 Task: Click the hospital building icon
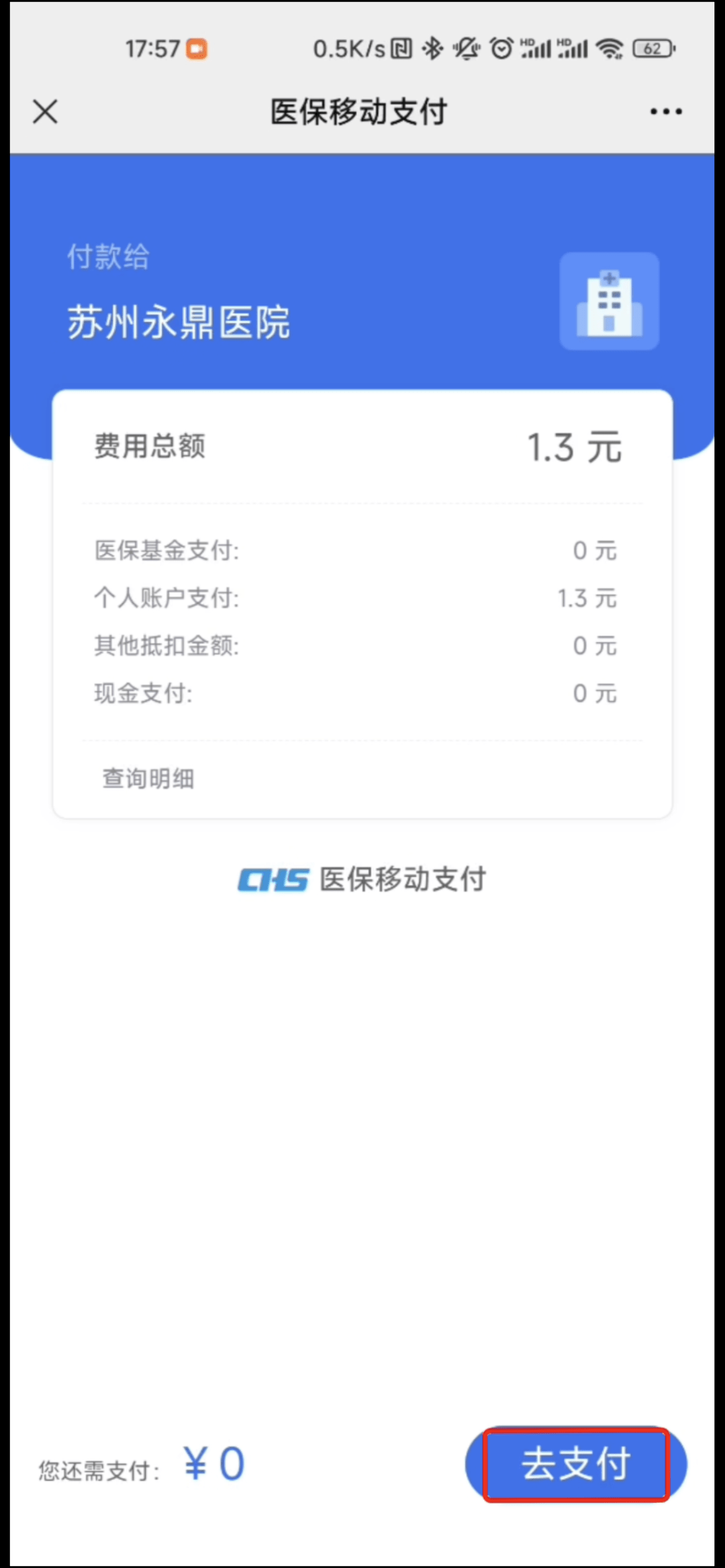pyautogui.click(x=608, y=301)
